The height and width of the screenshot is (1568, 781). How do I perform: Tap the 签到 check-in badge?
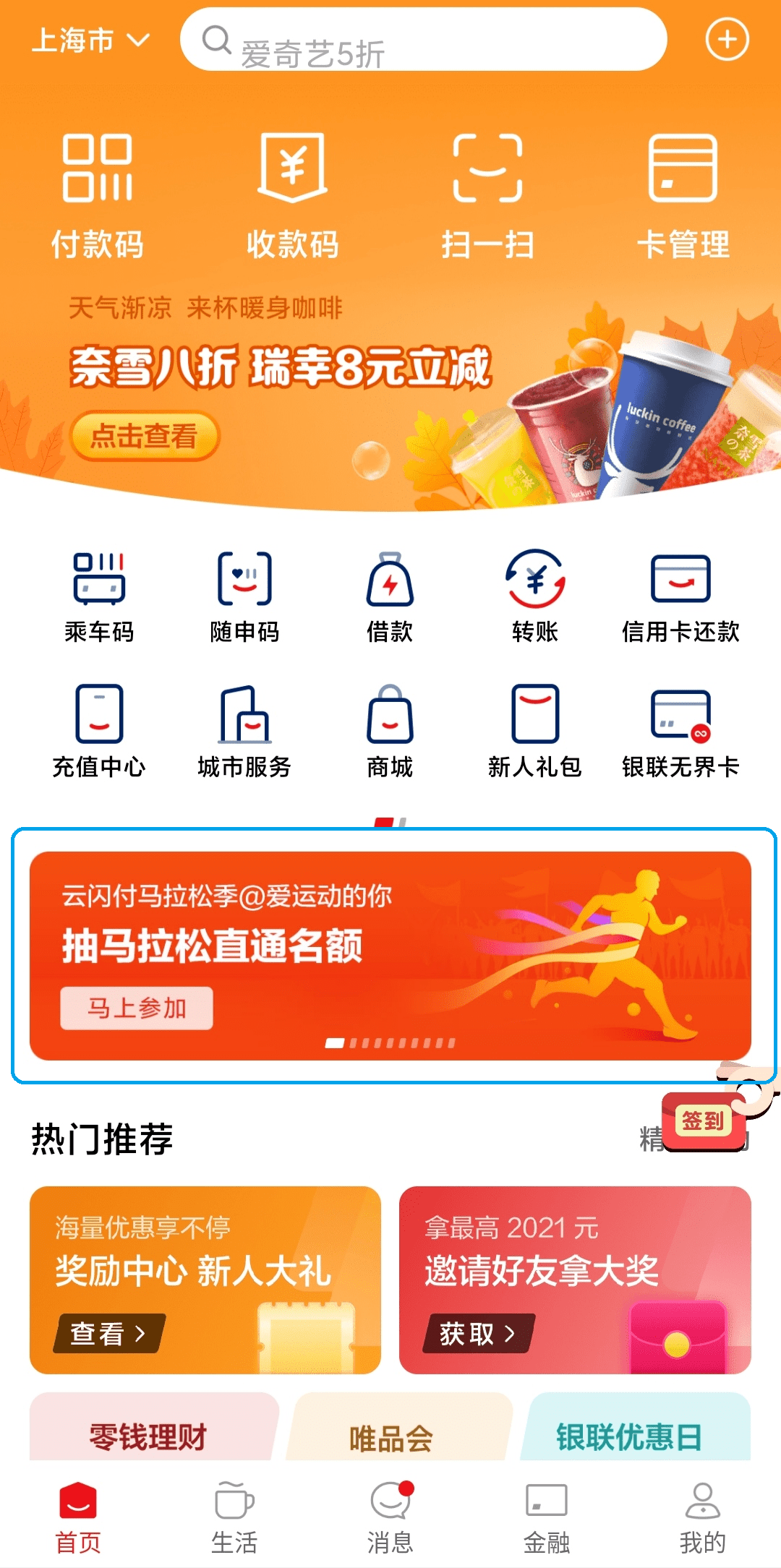(x=704, y=1121)
